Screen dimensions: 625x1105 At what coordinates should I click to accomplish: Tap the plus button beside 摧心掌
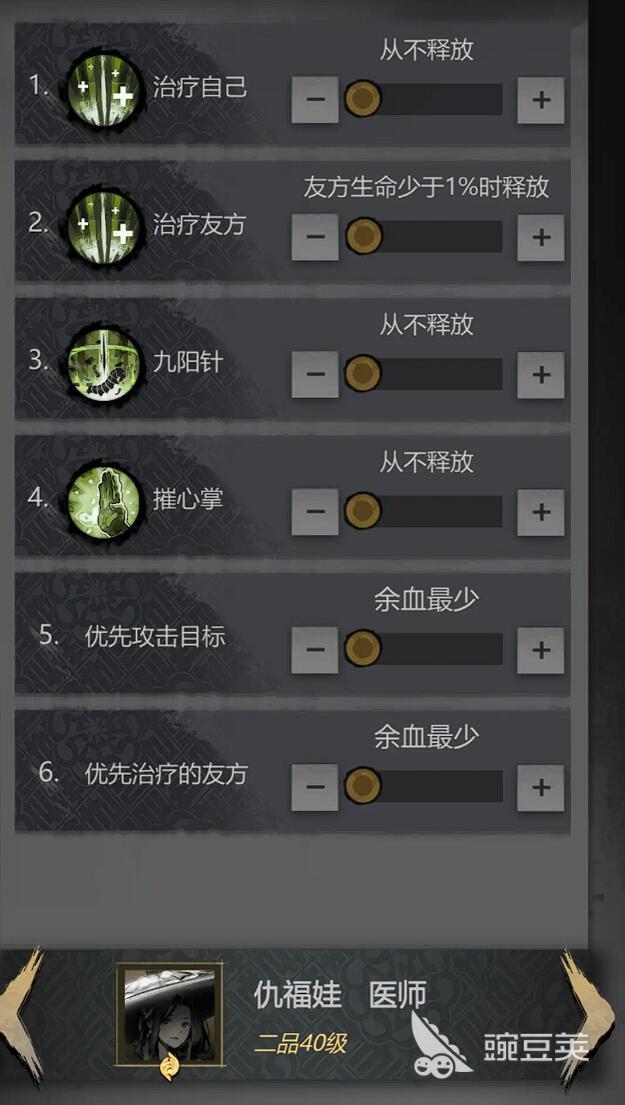tap(540, 512)
